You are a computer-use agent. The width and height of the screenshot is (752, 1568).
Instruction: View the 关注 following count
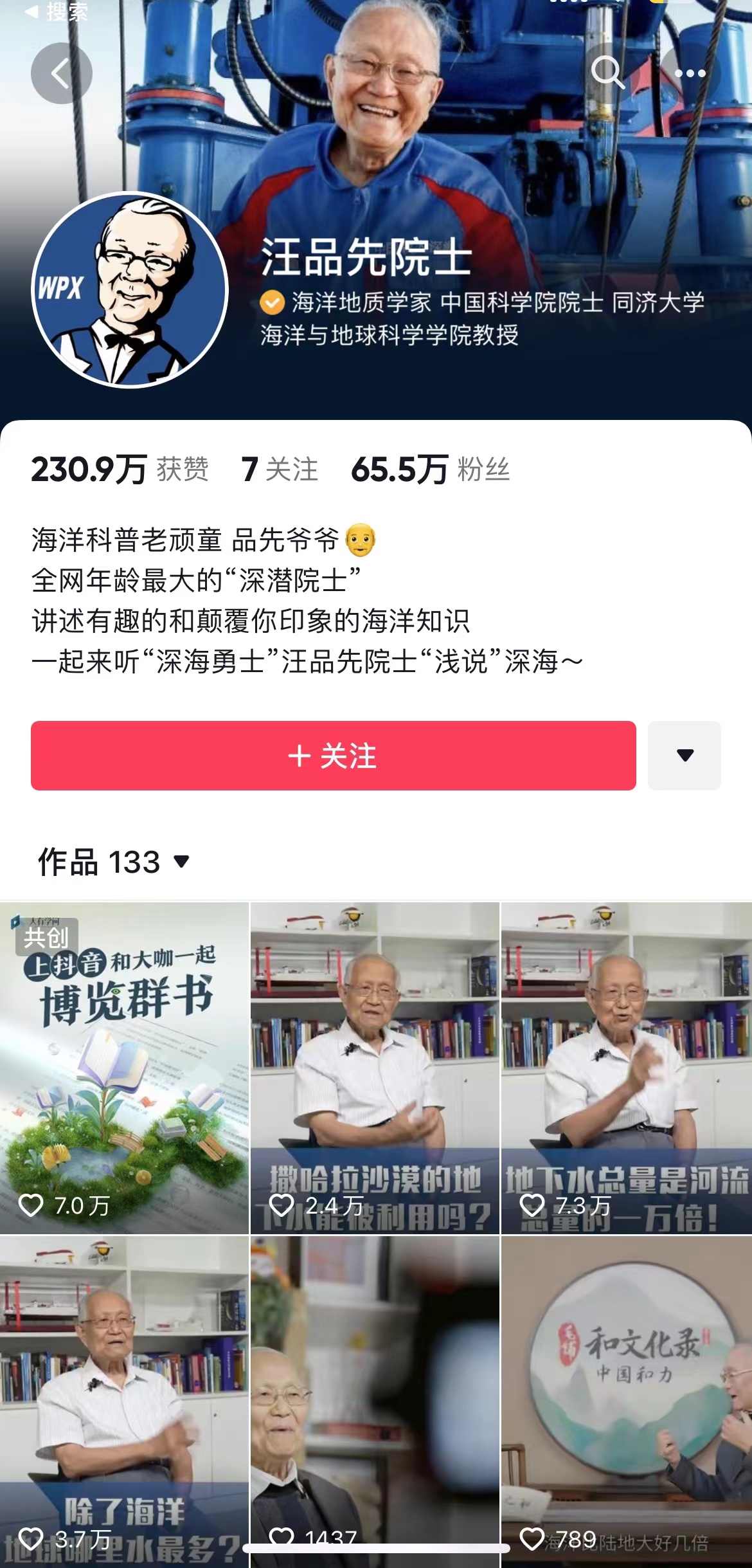click(280, 469)
